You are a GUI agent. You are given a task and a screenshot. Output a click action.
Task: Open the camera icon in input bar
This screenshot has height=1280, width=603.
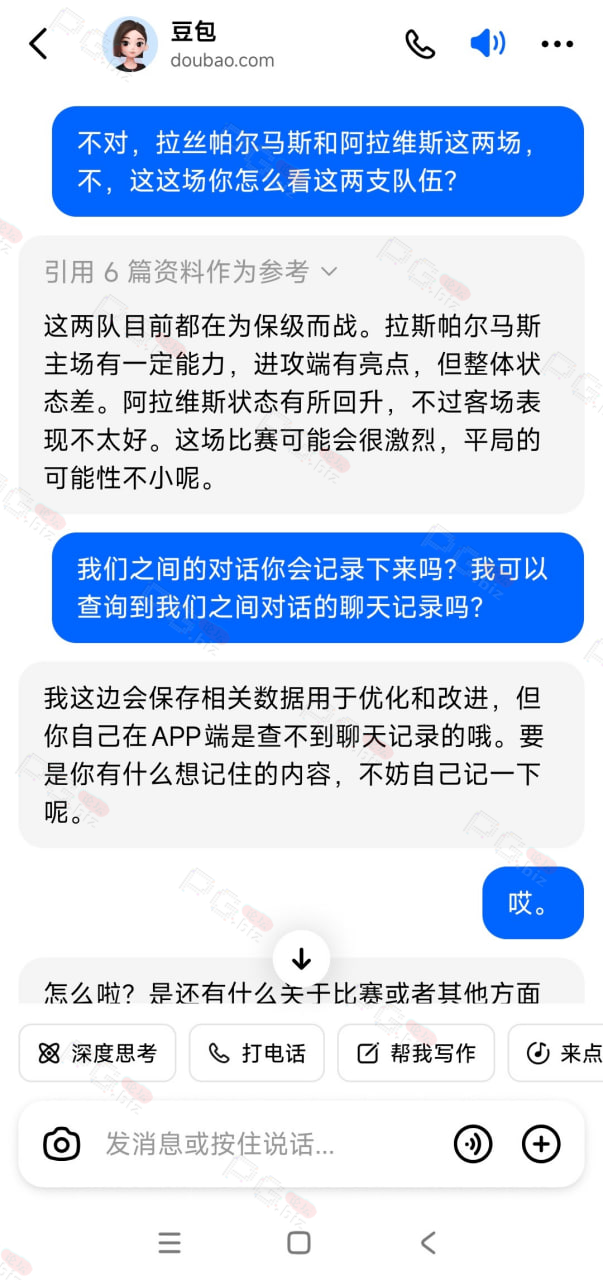[61, 1144]
